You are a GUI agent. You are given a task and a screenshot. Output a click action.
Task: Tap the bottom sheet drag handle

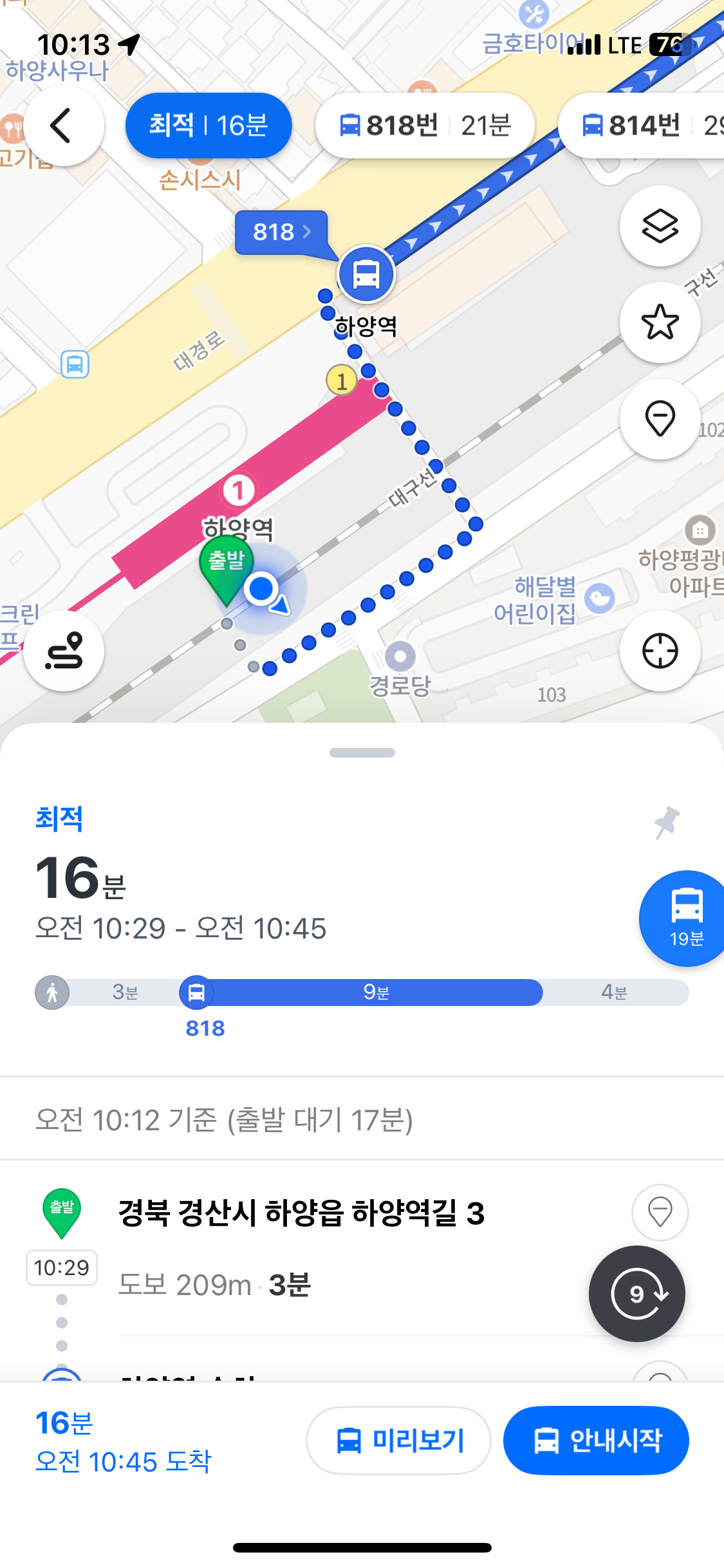click(362, 752)
